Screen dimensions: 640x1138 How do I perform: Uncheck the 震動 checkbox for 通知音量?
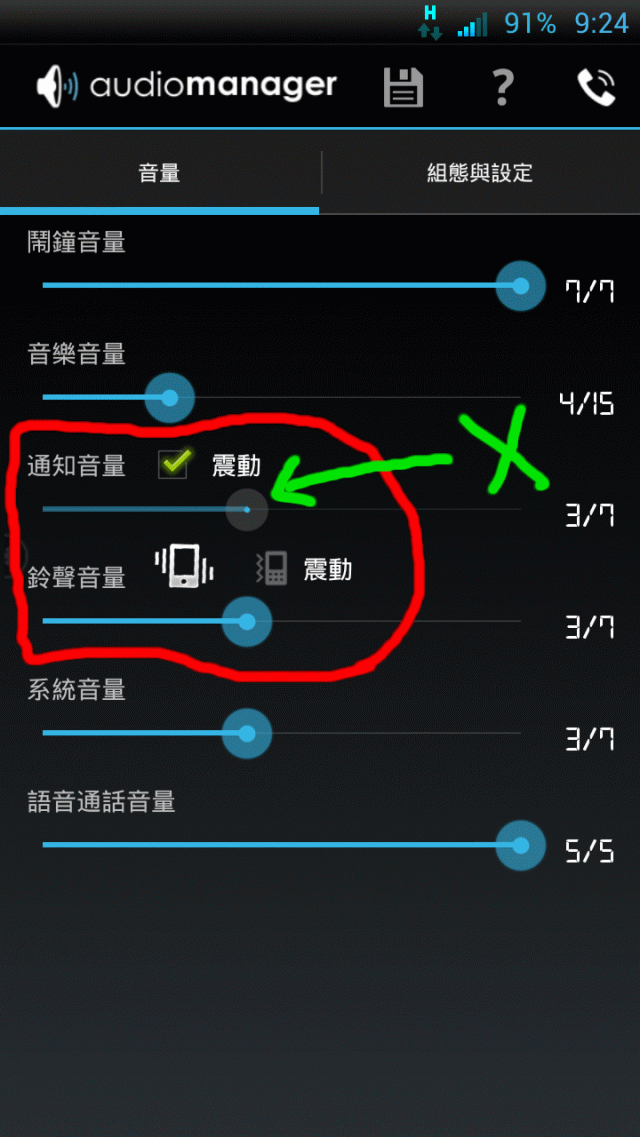pyautogui.click(x=174, y=464)
